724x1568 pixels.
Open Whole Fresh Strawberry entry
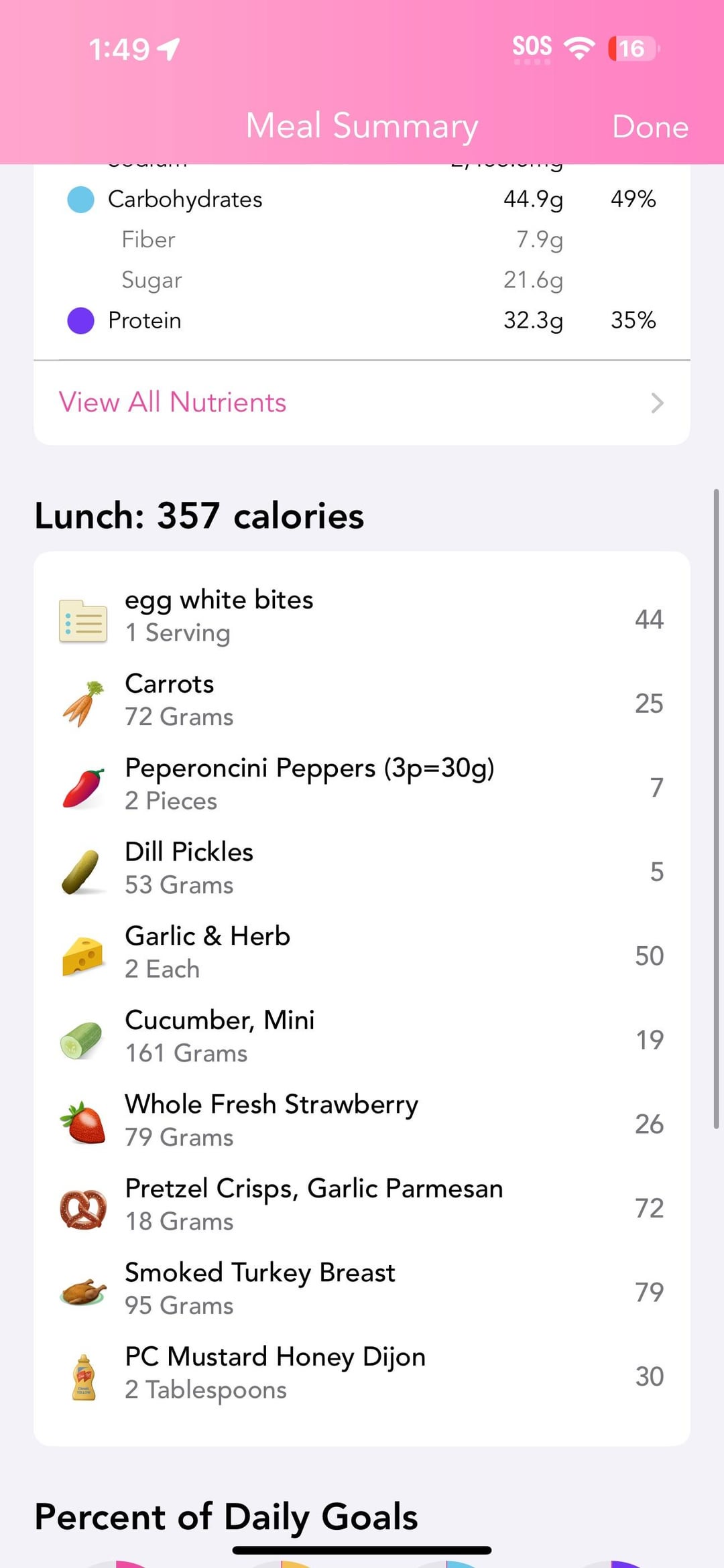click(x=361, y=1121)
